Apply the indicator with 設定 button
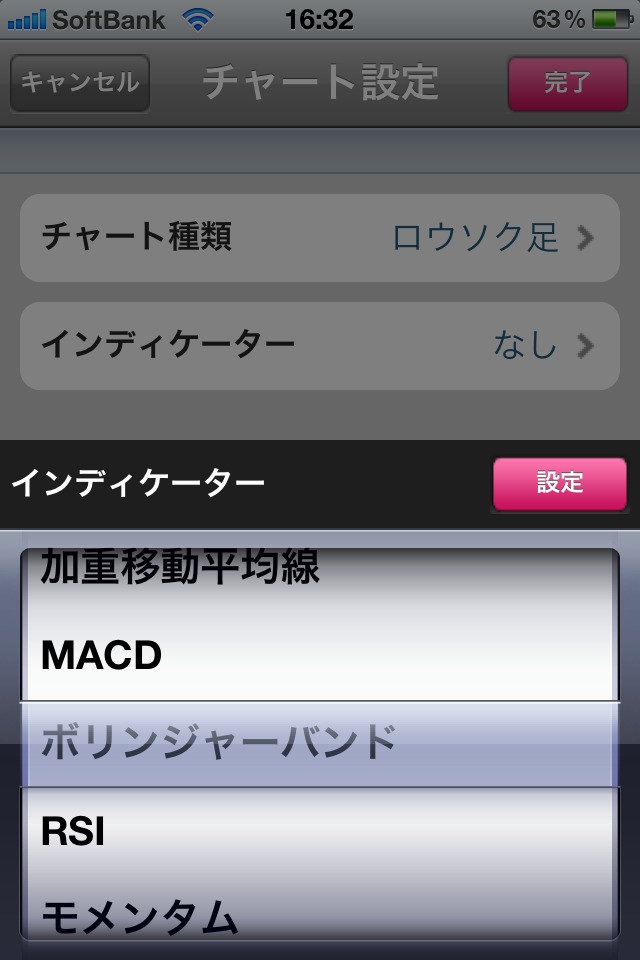The image size is (640, 960). coord(559,484)
